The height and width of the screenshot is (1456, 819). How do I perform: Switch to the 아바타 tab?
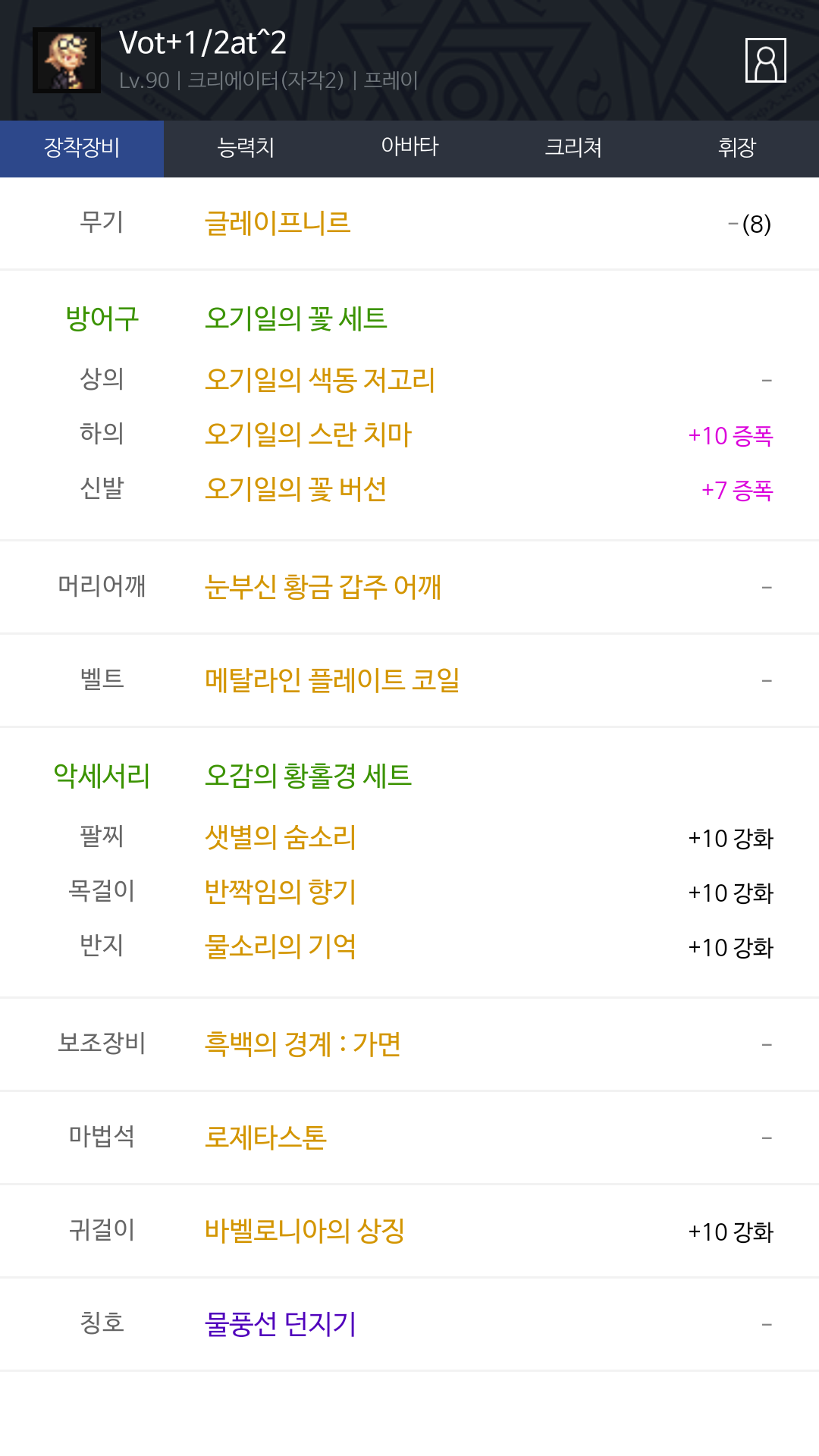tap(409, 148)
